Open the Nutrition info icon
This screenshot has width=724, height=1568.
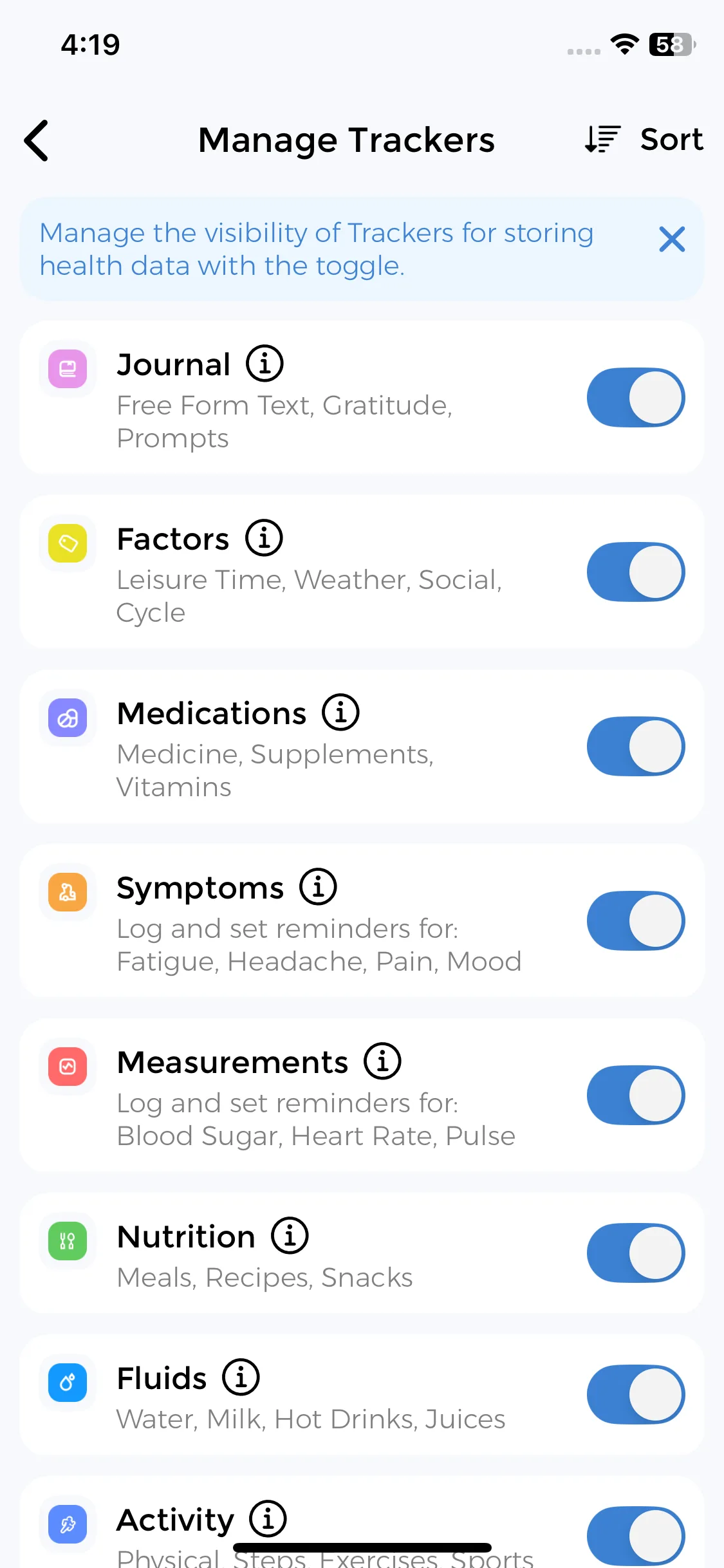tap(290, 1236)
